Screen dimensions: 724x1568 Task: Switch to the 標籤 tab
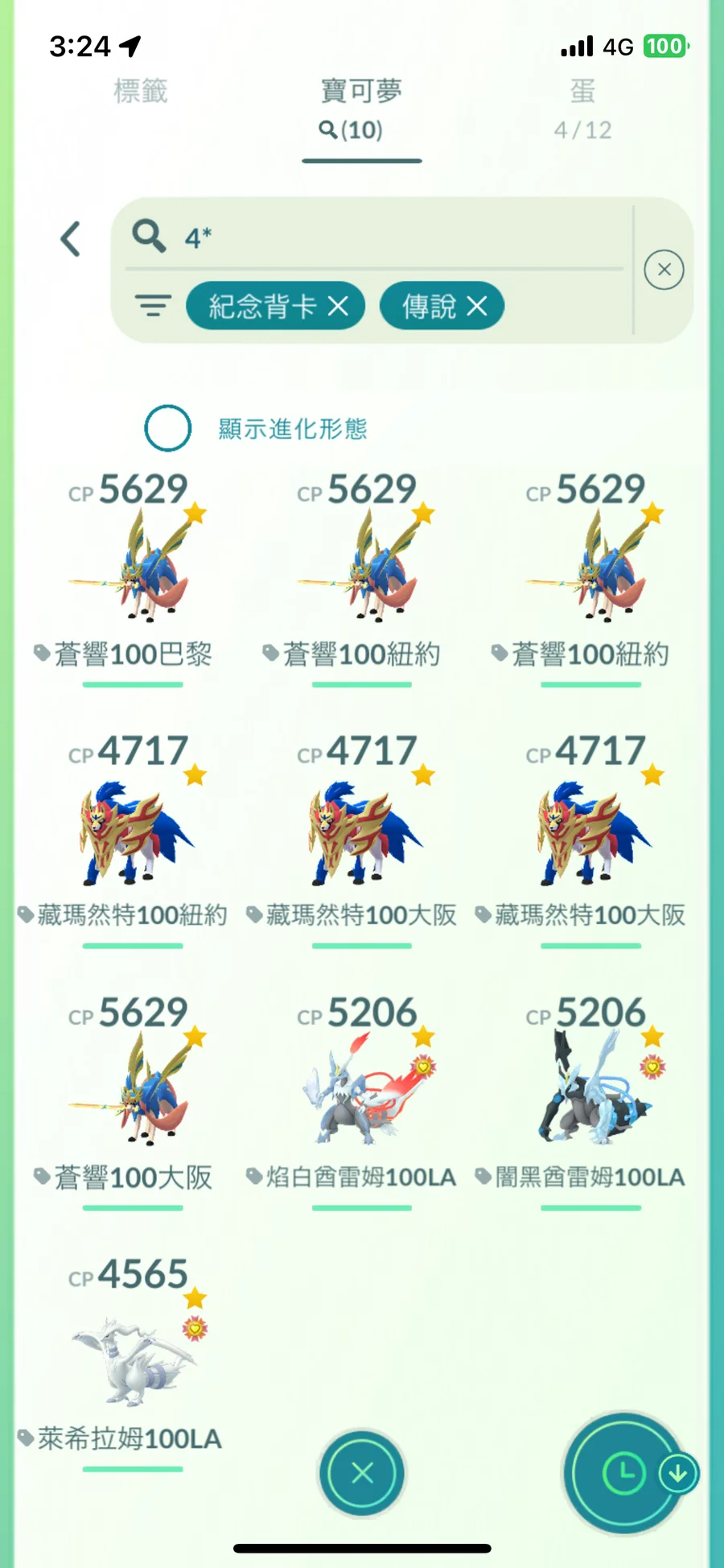point(141,91)
